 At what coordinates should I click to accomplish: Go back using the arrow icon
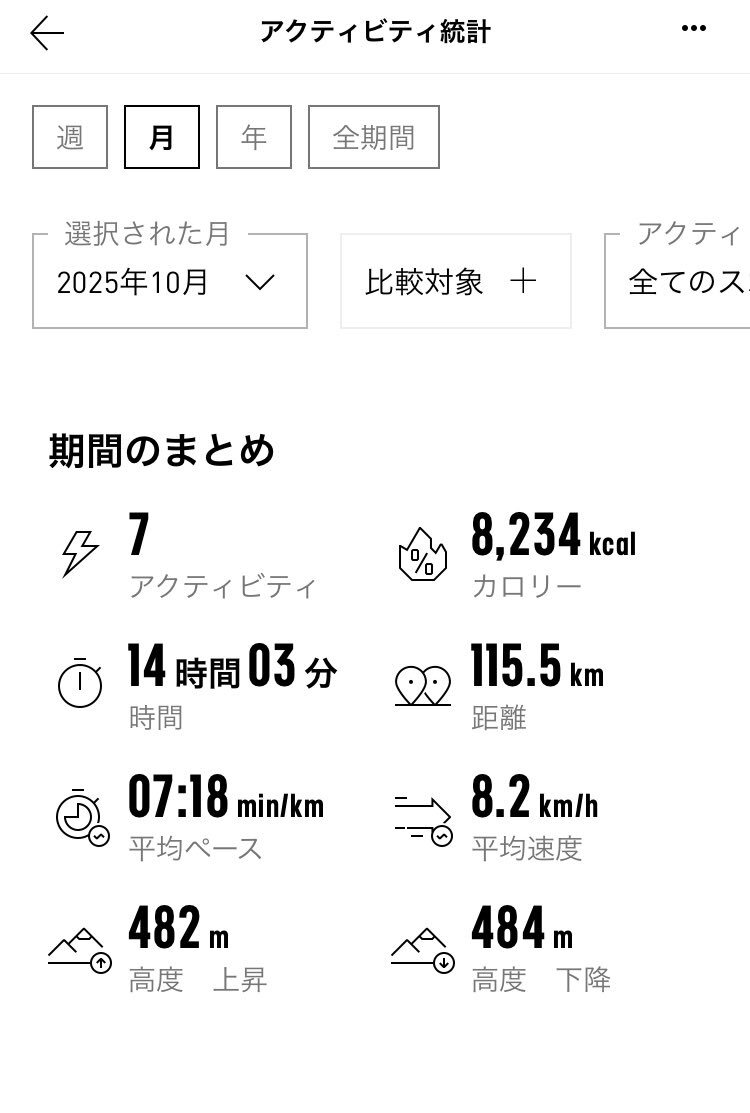47,33
